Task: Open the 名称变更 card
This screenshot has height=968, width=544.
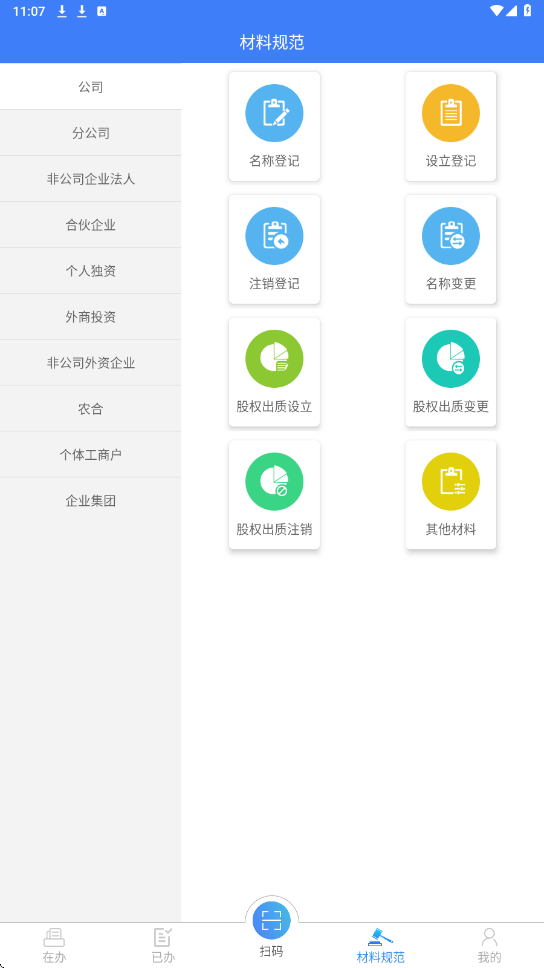Action: [x=451, y=249]
